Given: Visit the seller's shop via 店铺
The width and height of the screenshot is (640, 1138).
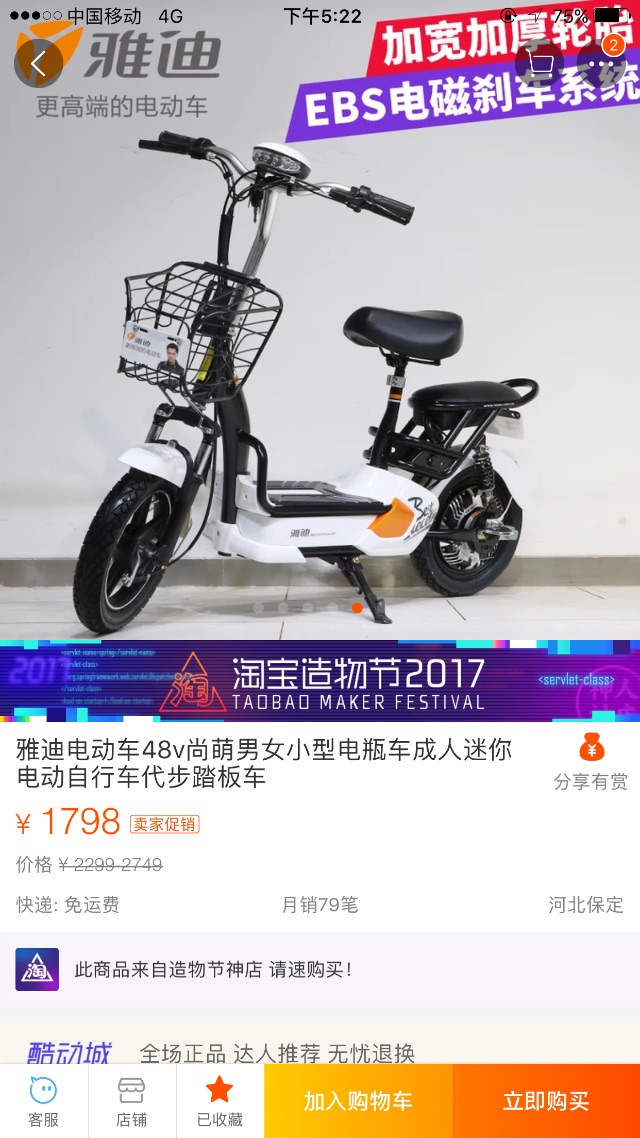Looking at the screenshot, I should pos(132,1100).
